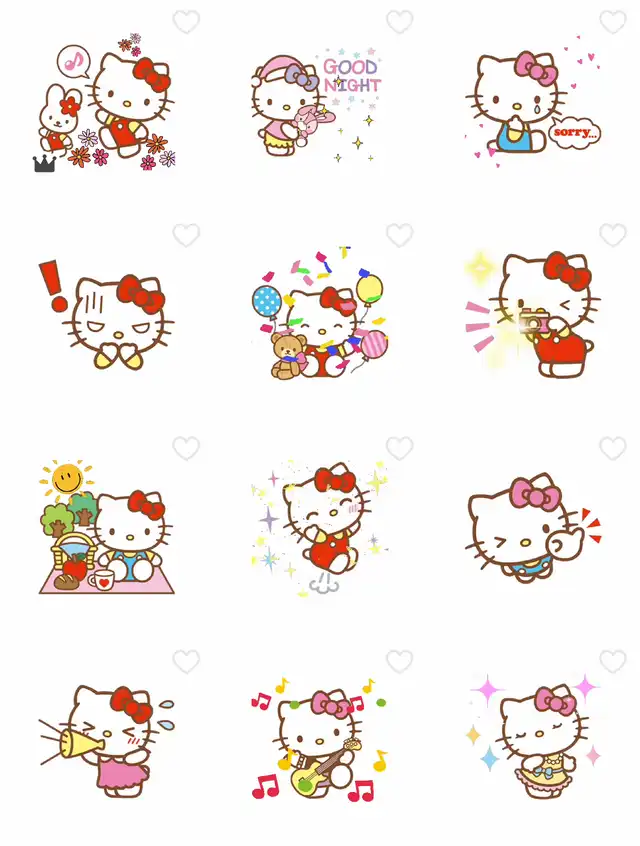Tap the heart on the camera sticker
This screenshot has width=640, height=846.
click(x=613, y=235)
